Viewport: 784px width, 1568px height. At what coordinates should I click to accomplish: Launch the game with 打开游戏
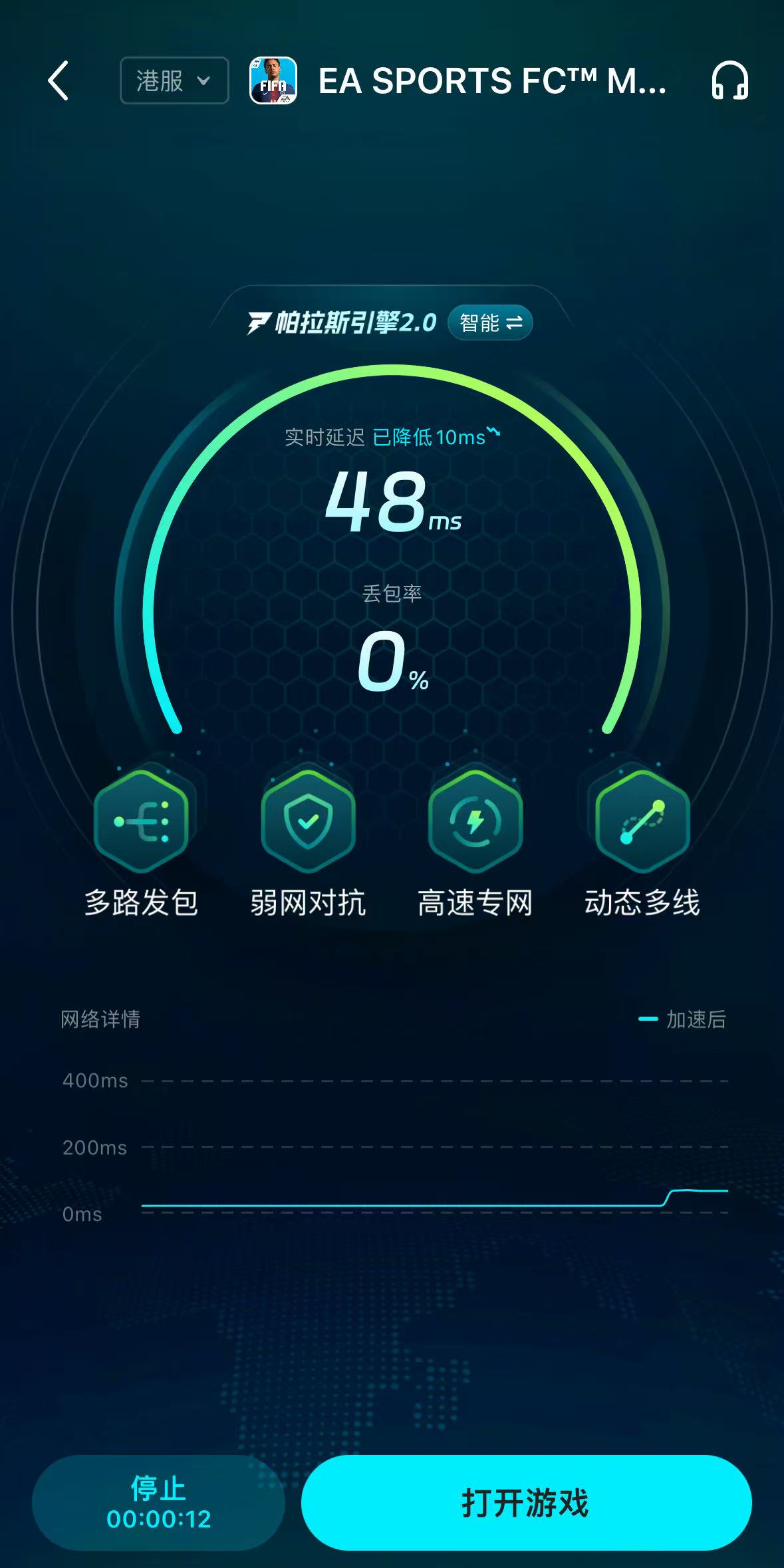coord(526,1503)
